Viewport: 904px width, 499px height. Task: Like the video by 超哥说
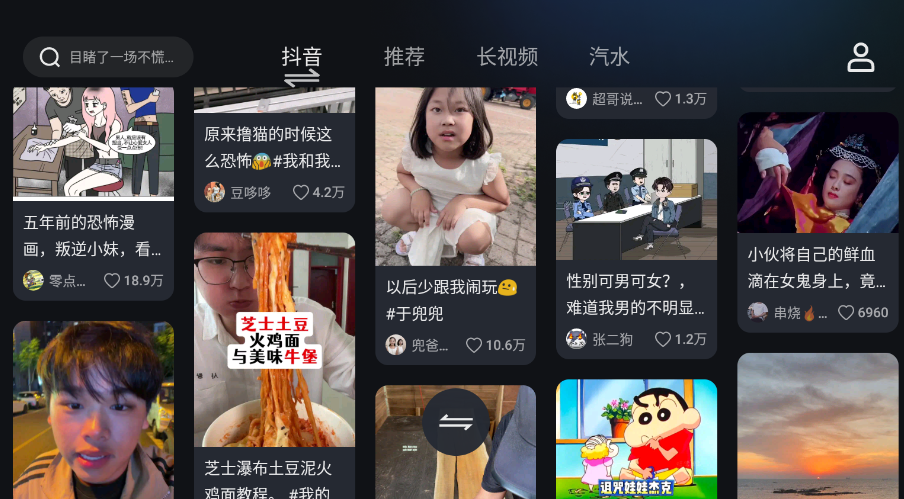click(x=680, y=99)
